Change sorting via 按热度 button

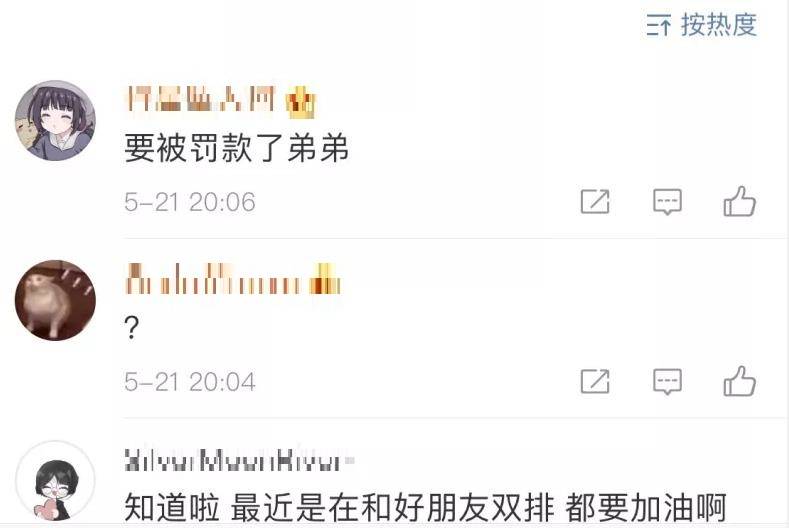click(x=702, y=25)
